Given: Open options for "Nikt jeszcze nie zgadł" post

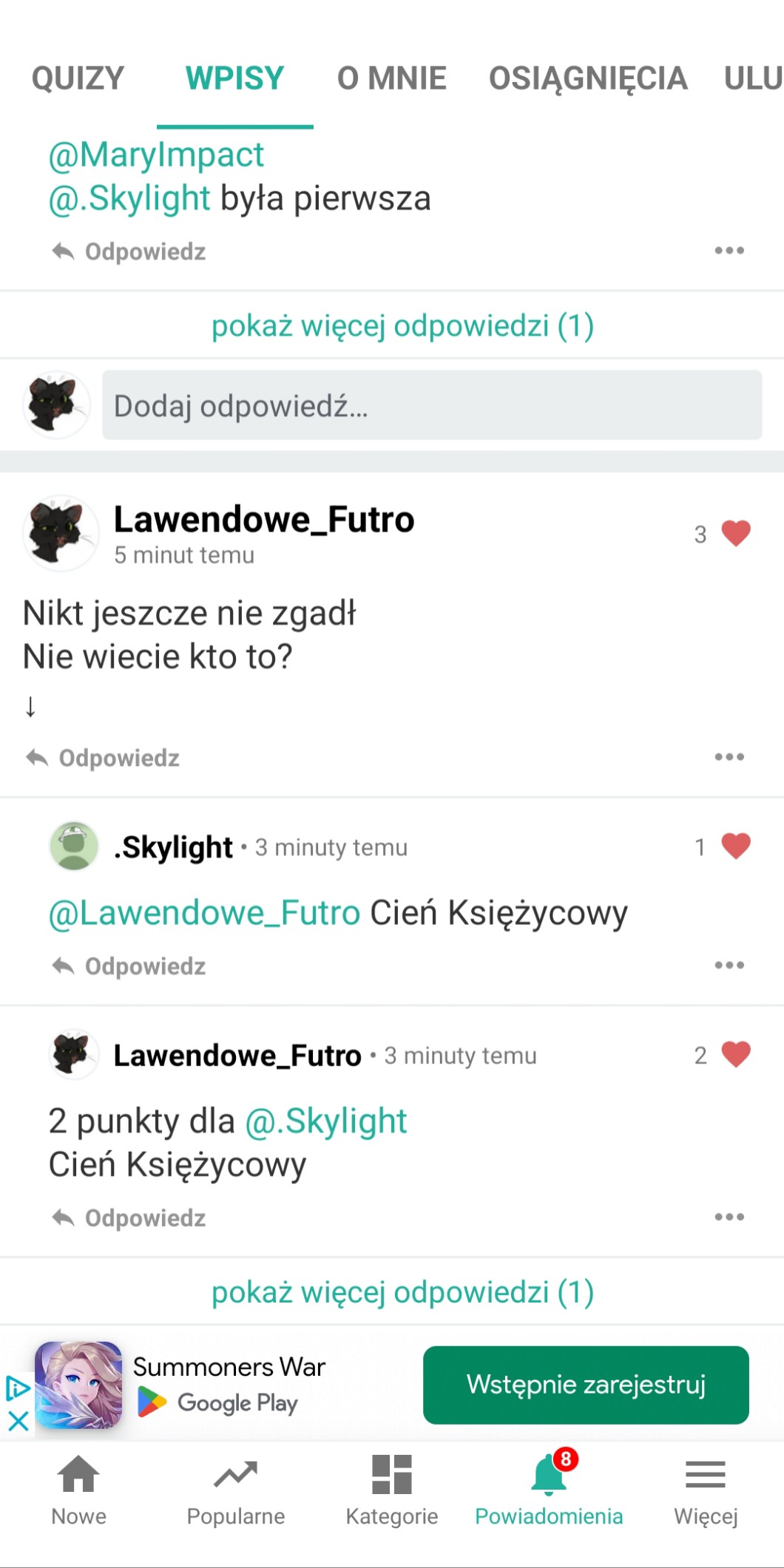Looking at the screenshot, I should click(x=729, y=756).
